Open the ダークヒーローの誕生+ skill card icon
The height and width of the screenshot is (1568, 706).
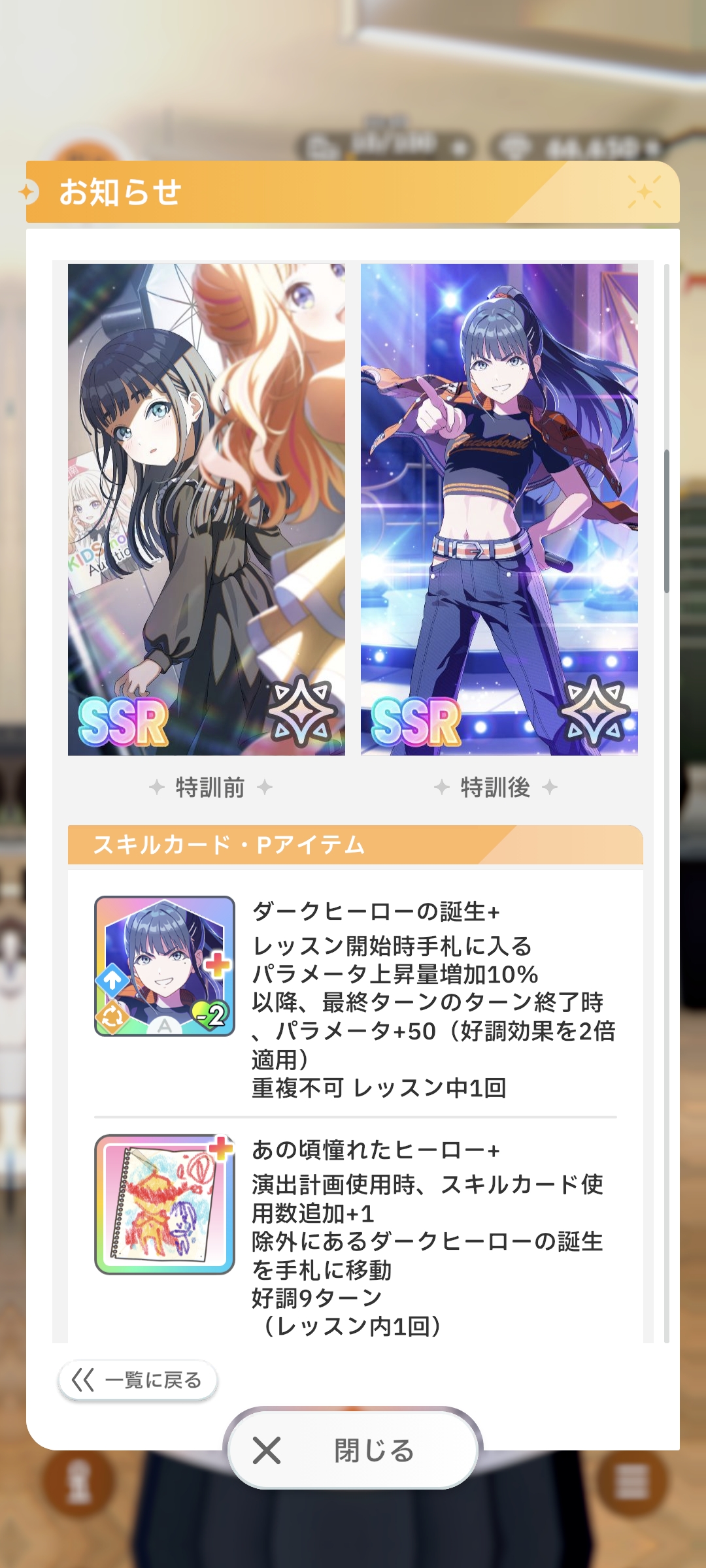[x=165, y=966]
